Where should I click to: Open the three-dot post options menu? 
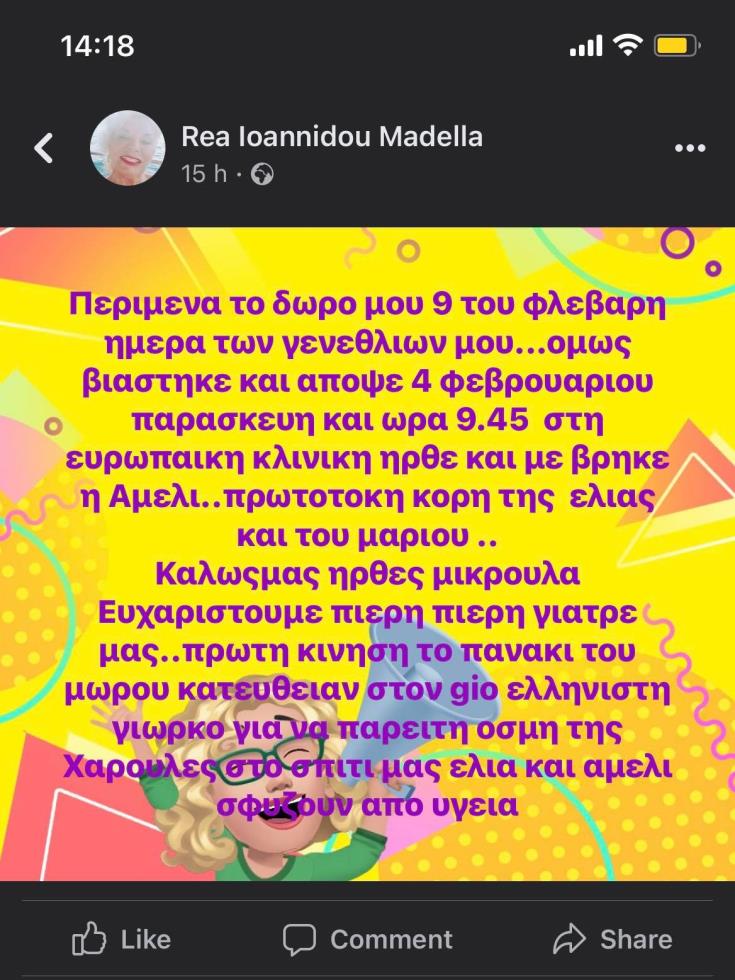click(x=690, y=148)
